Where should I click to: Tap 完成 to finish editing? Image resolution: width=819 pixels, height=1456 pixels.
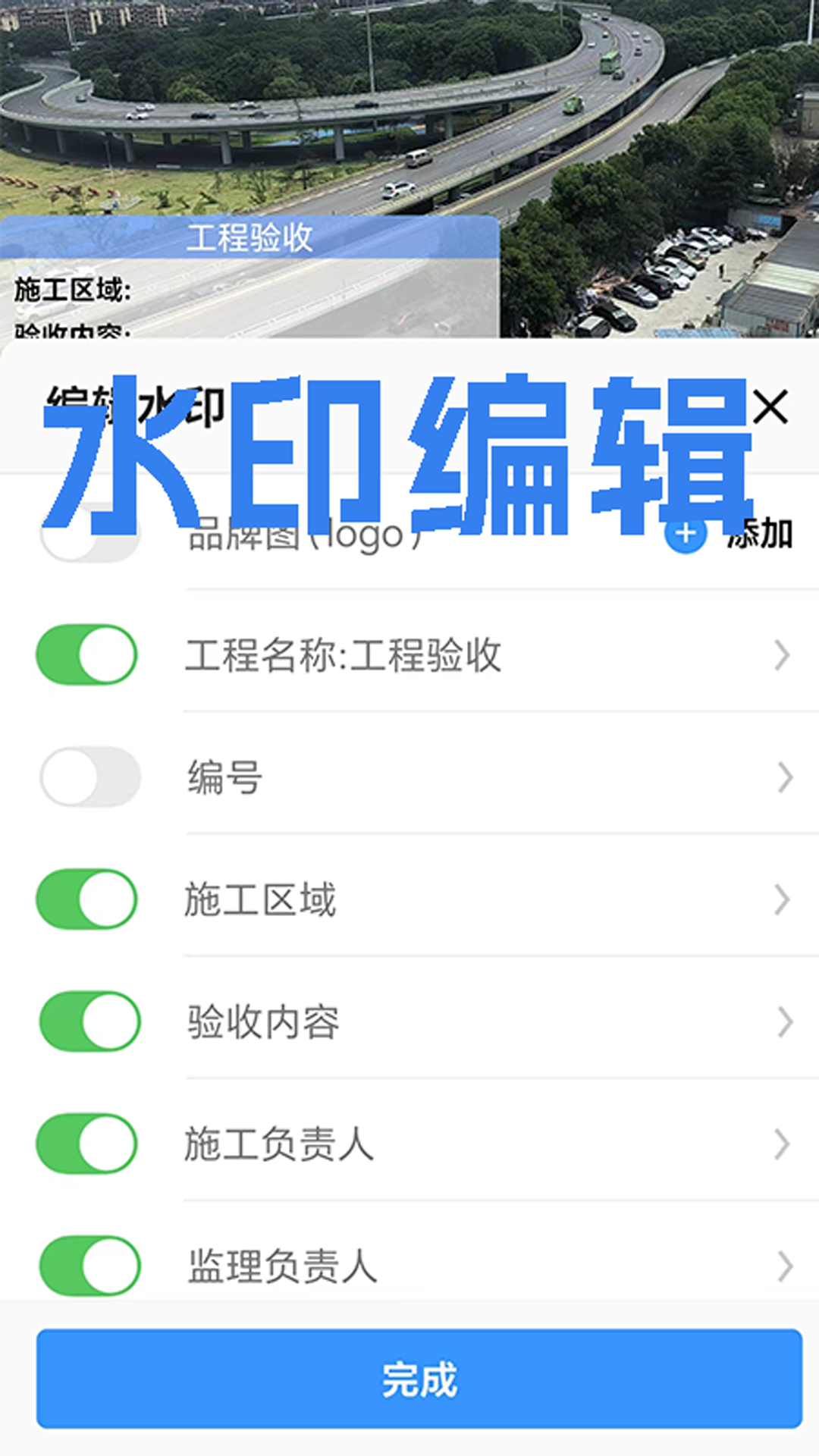tap(419, 1379)
